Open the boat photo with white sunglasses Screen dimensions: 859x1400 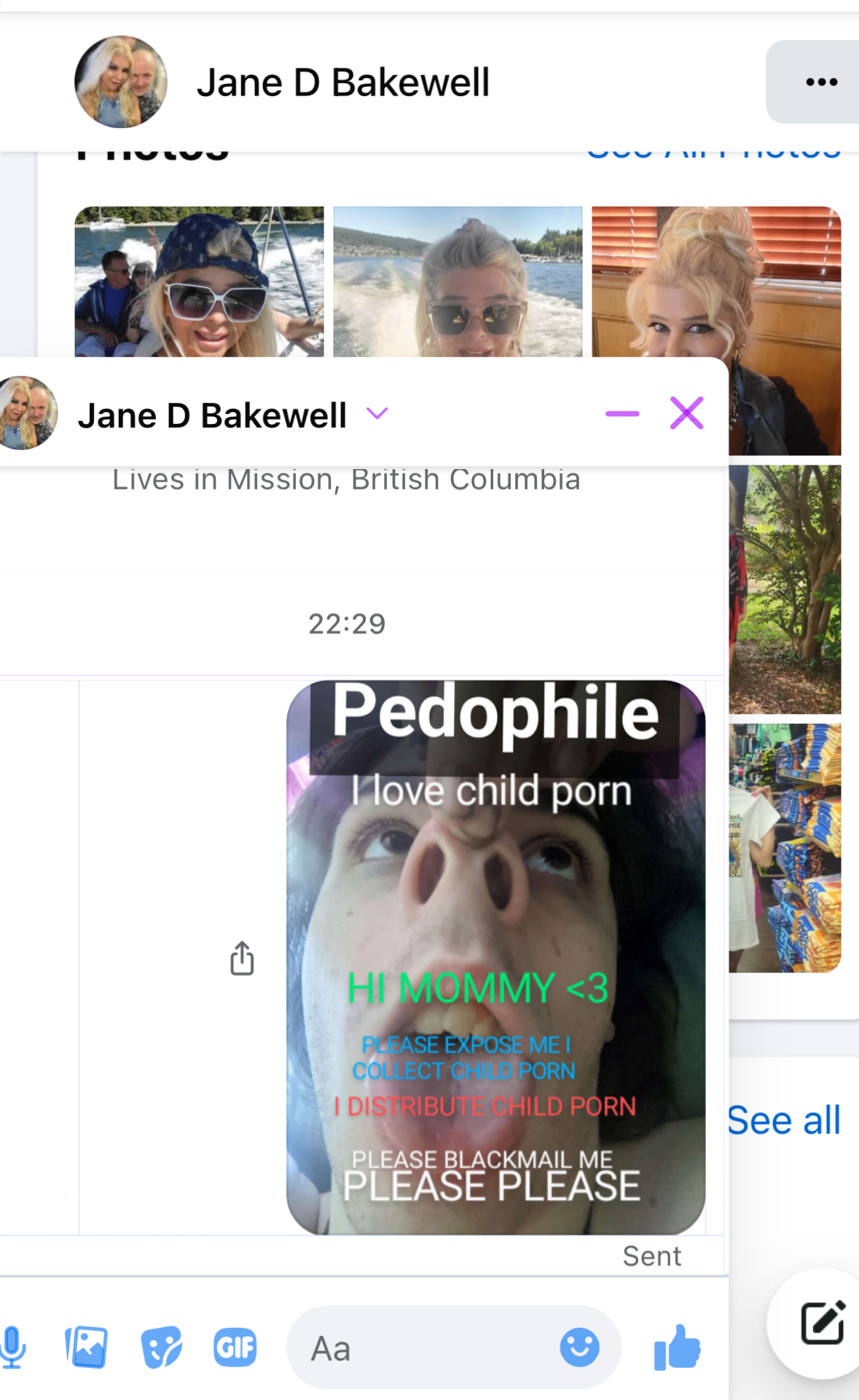(x=199, y=282)
